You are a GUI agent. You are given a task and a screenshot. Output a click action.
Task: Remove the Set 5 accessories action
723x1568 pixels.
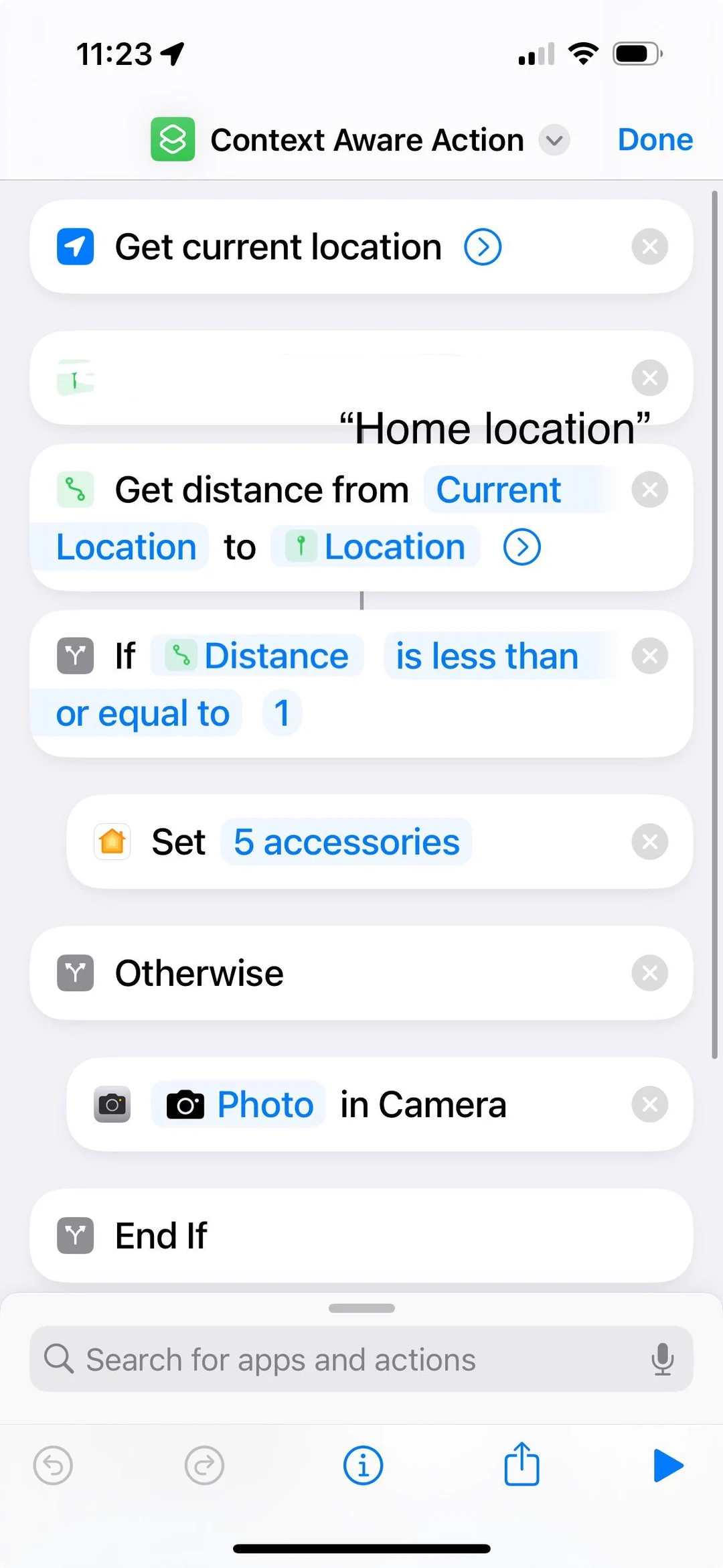pyautogui.click(x=649, y=842)
